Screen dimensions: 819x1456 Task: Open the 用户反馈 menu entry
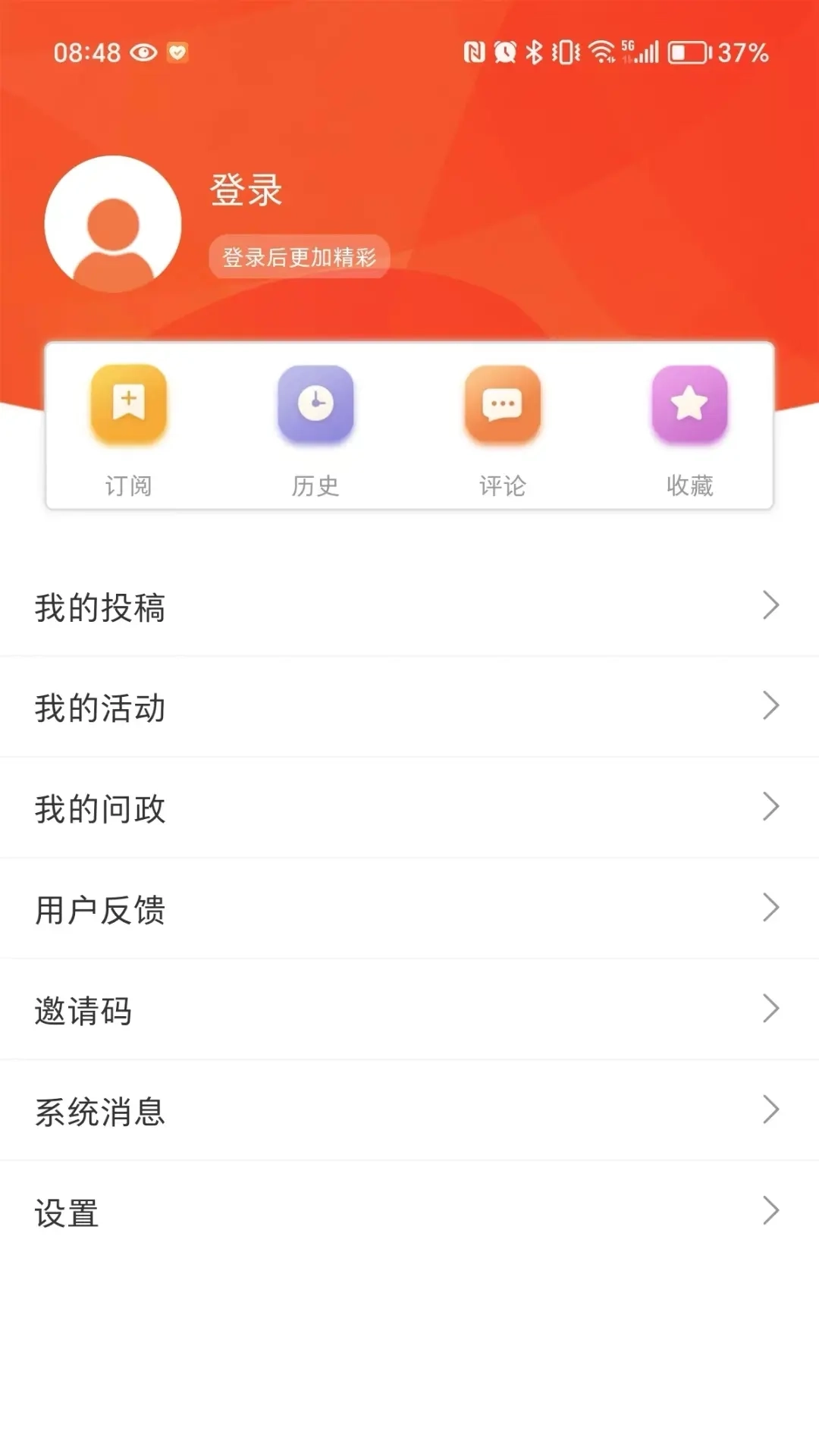99,908
